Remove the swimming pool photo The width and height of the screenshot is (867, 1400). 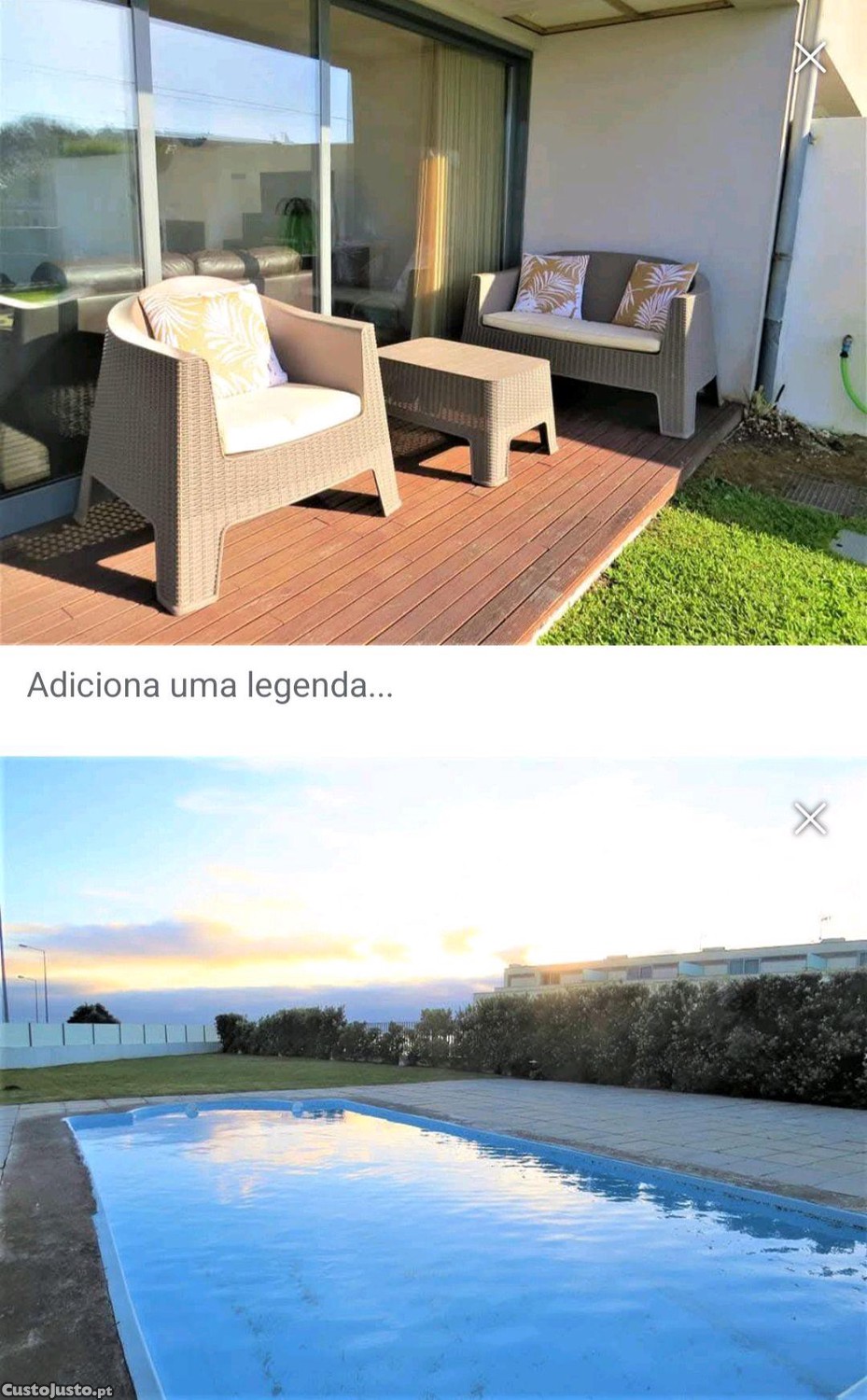[x=809, y=819]
